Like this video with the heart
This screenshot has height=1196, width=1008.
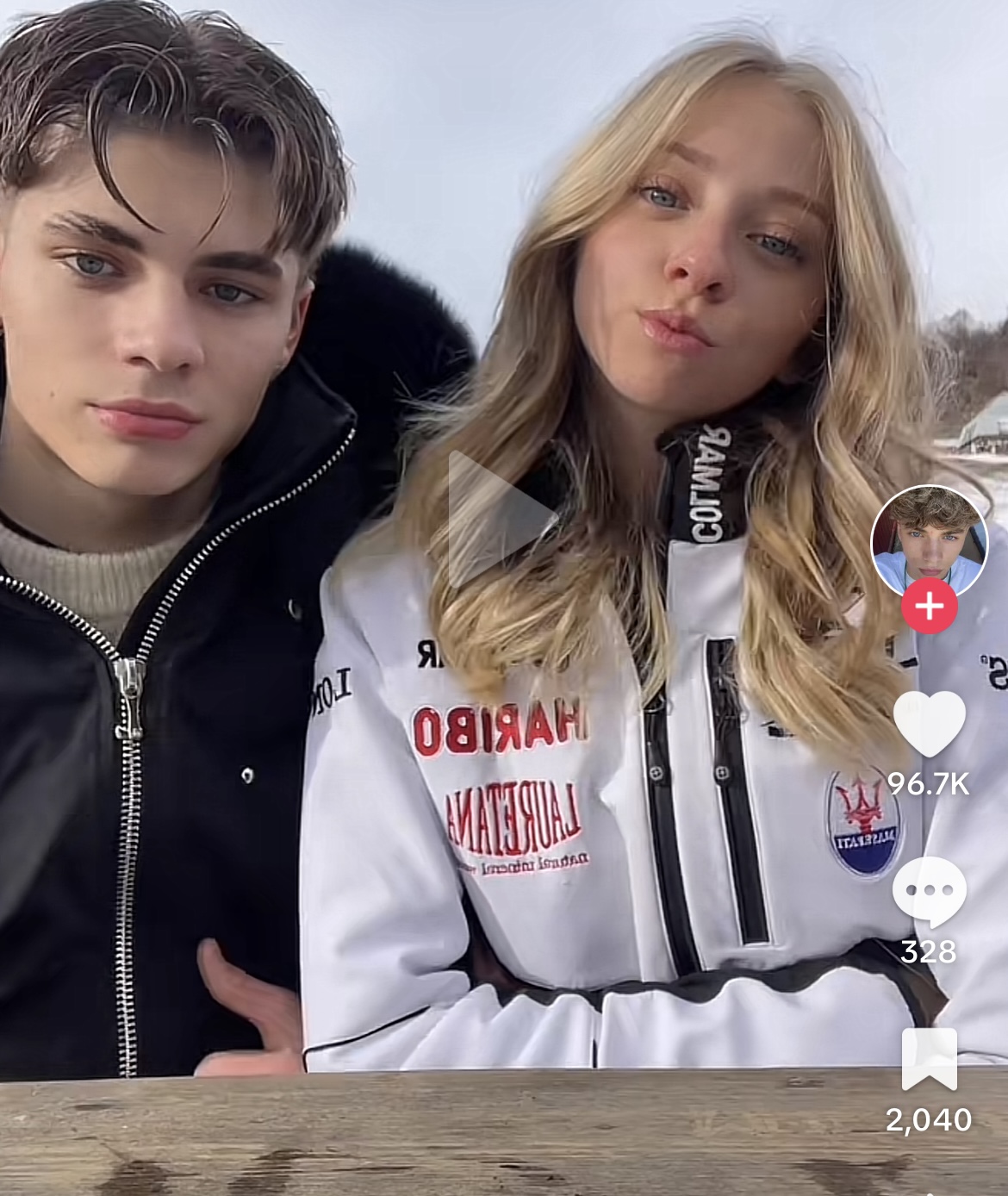point(929,726)
